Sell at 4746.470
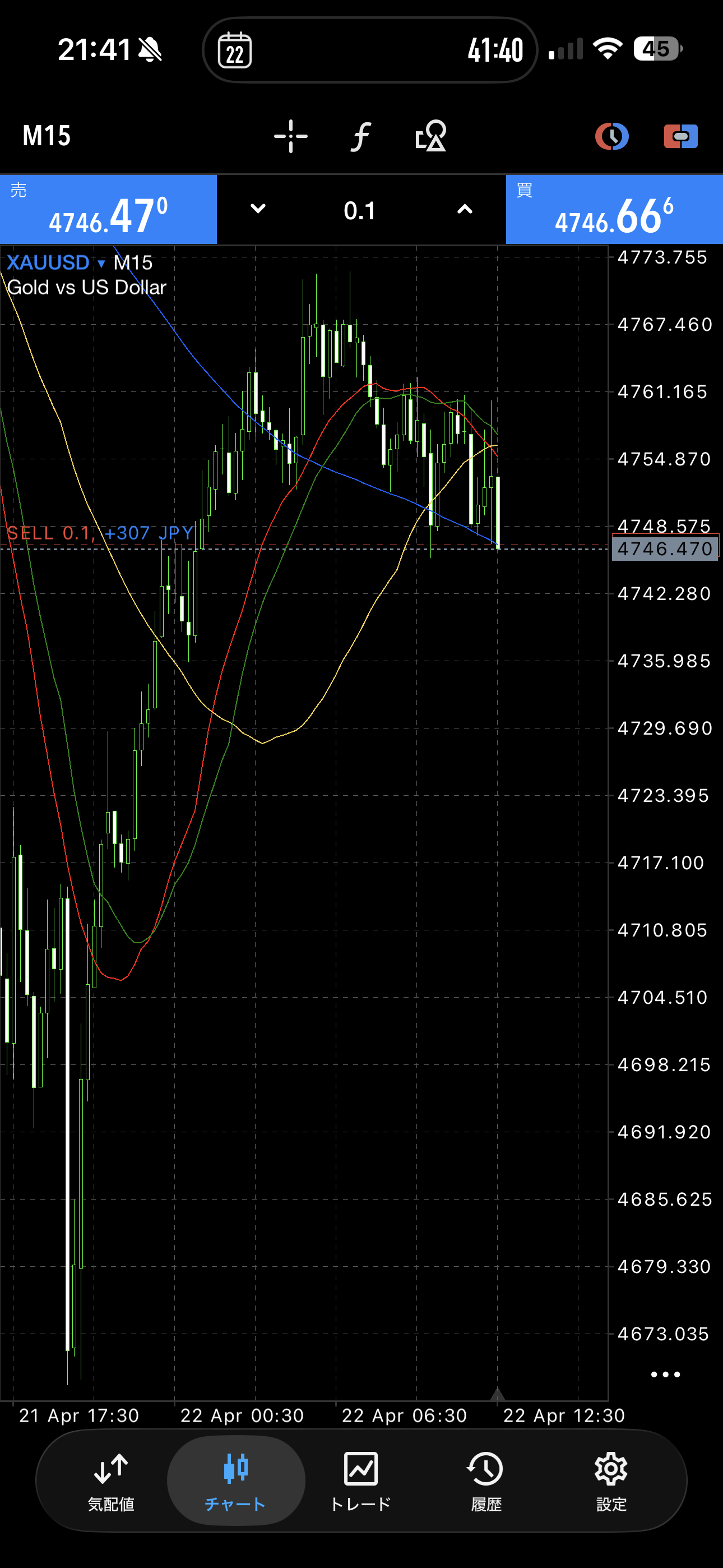 click(108, 210)
